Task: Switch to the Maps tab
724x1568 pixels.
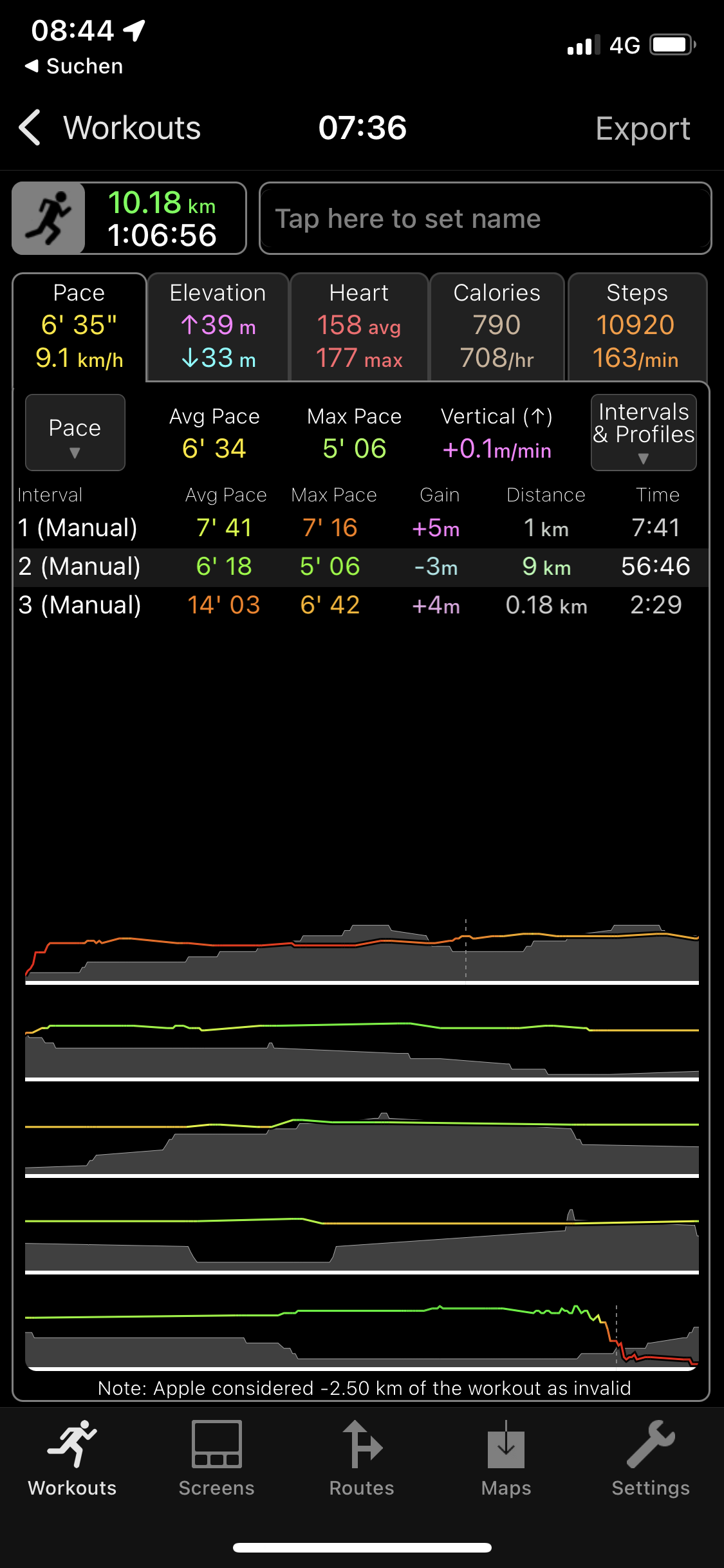Action: click(x=506, y=1459)
